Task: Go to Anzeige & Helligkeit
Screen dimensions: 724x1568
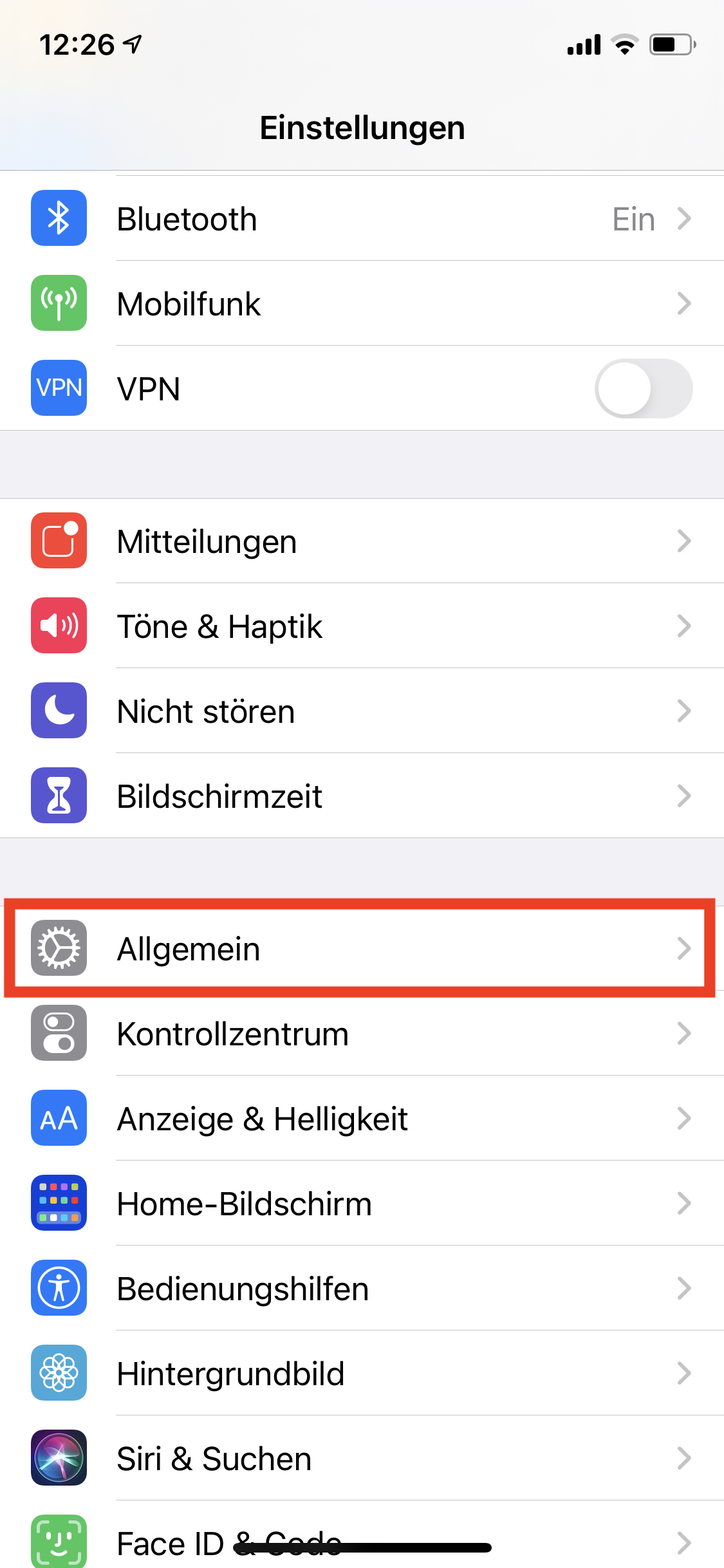Action: 362,1119
